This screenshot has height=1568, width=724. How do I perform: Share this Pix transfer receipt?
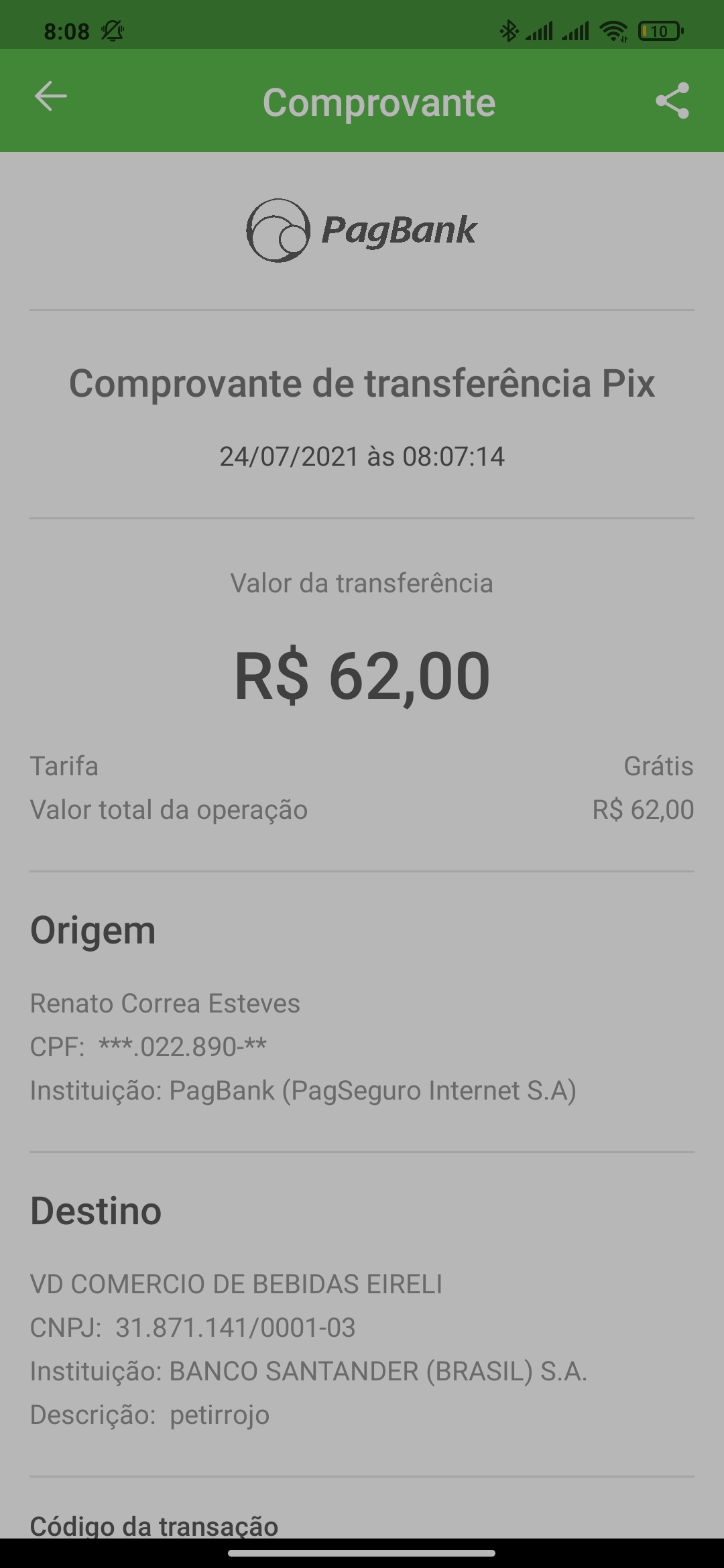point(672,101)
